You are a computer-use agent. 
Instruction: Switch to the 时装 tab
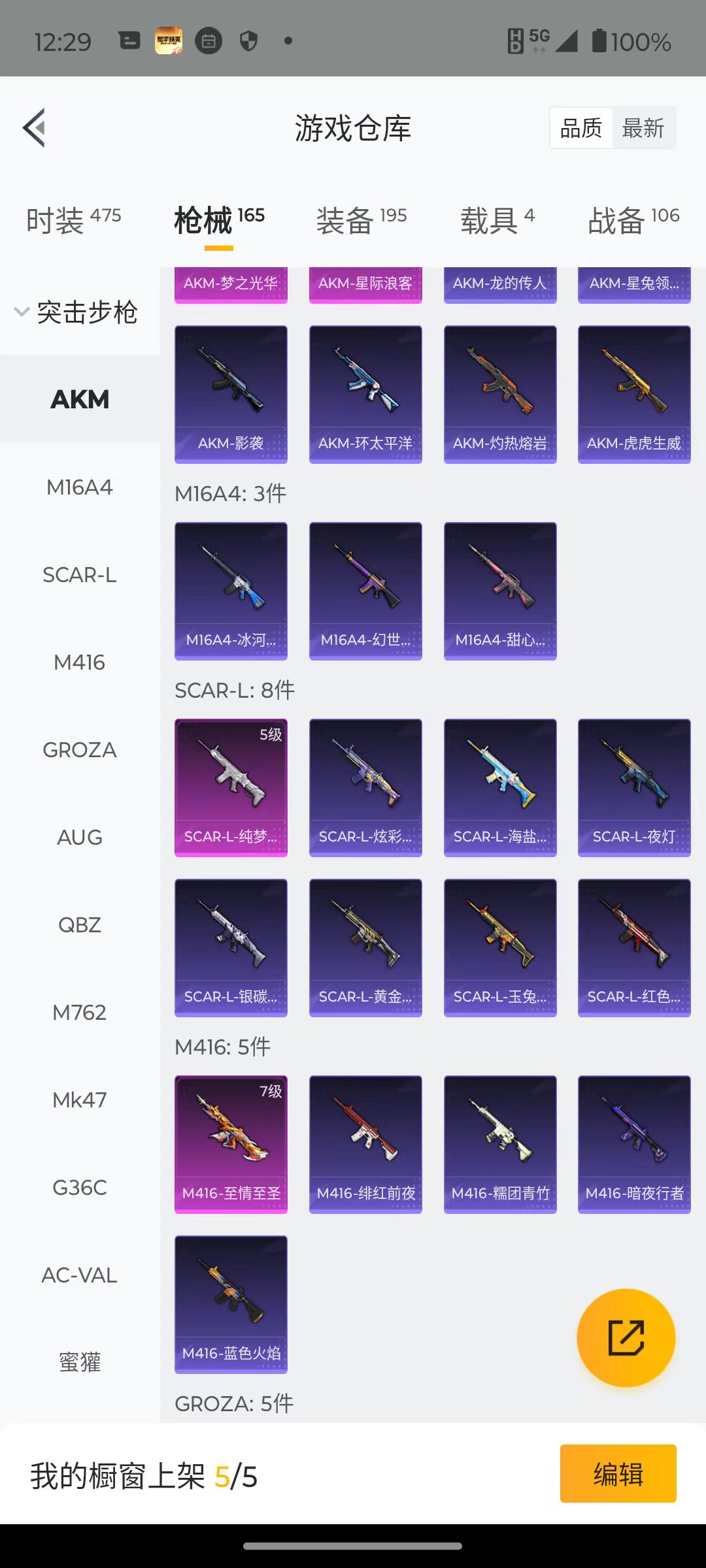pos(73,219)
